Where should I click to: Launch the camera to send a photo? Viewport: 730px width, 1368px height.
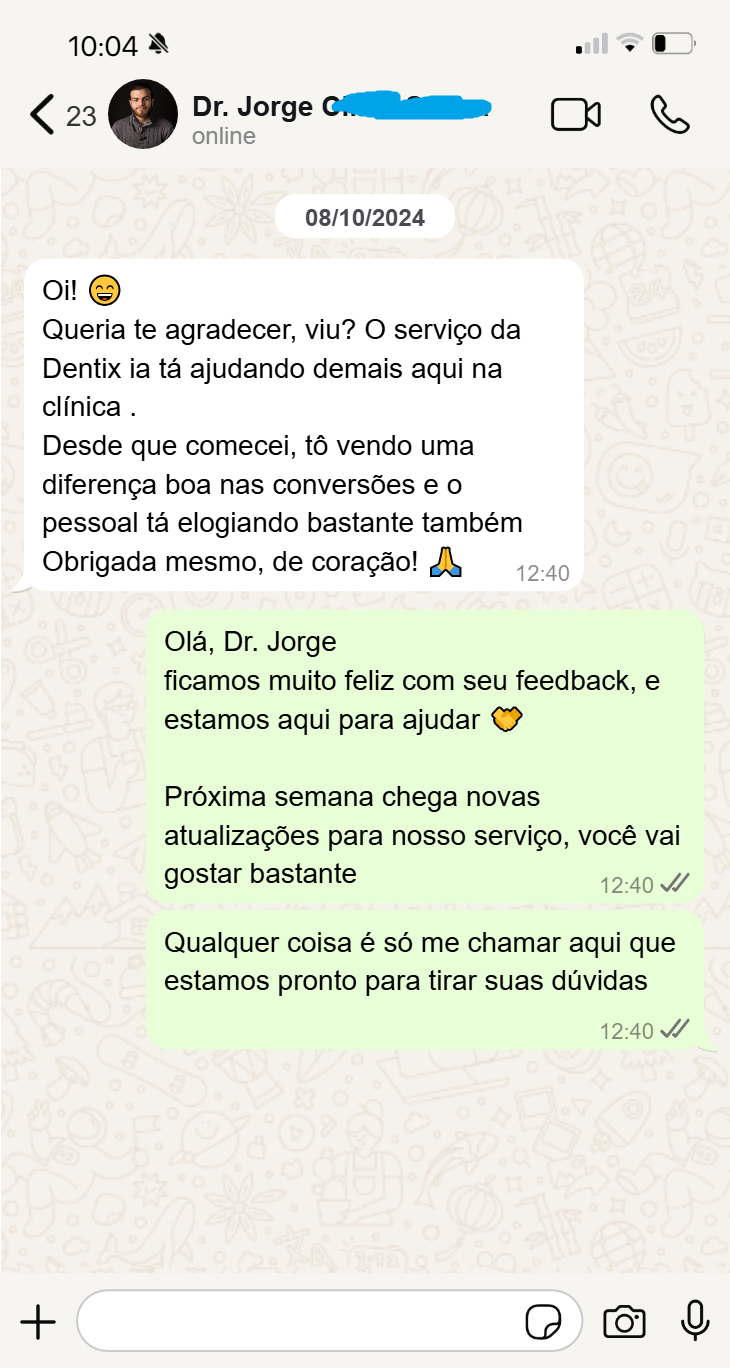[624, 1322]
